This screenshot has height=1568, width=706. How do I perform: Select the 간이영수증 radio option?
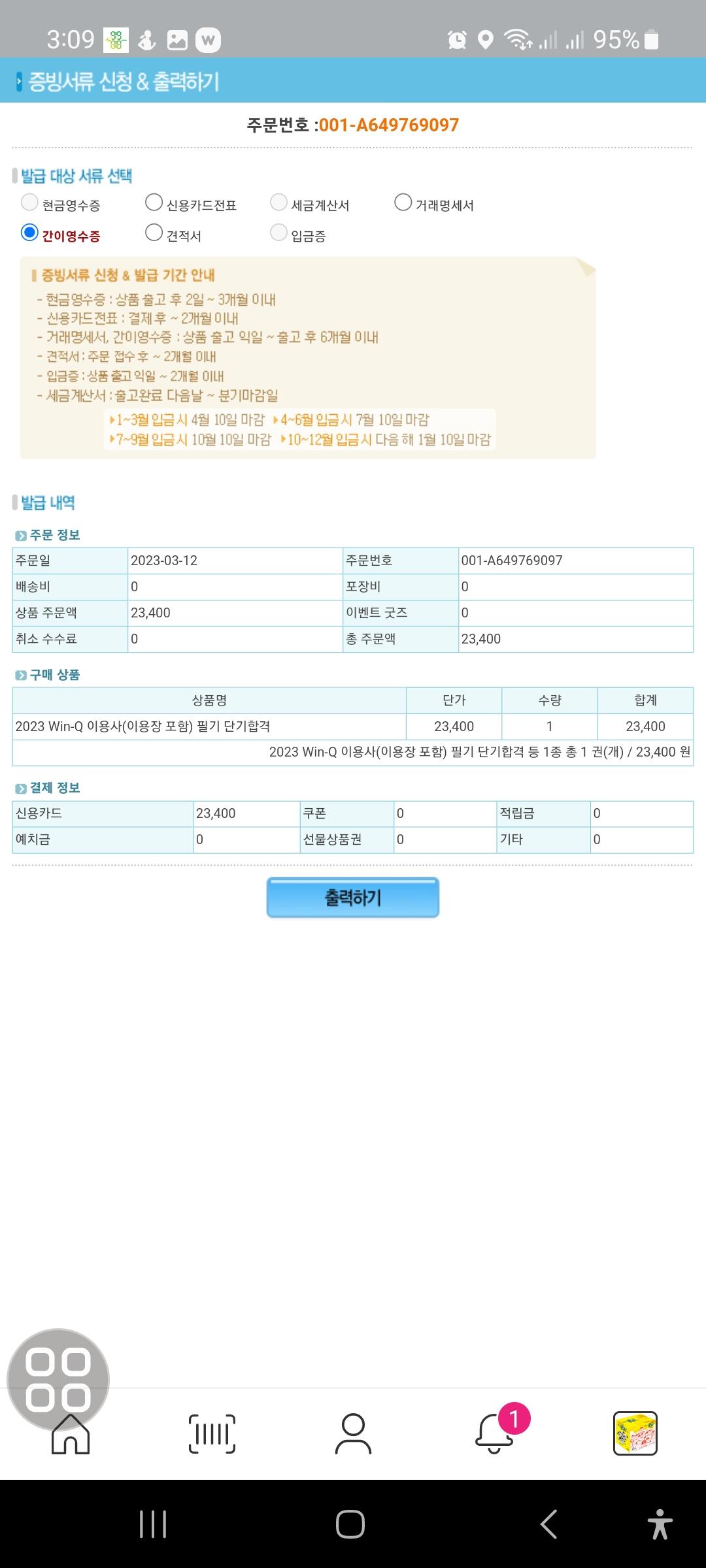29,233
